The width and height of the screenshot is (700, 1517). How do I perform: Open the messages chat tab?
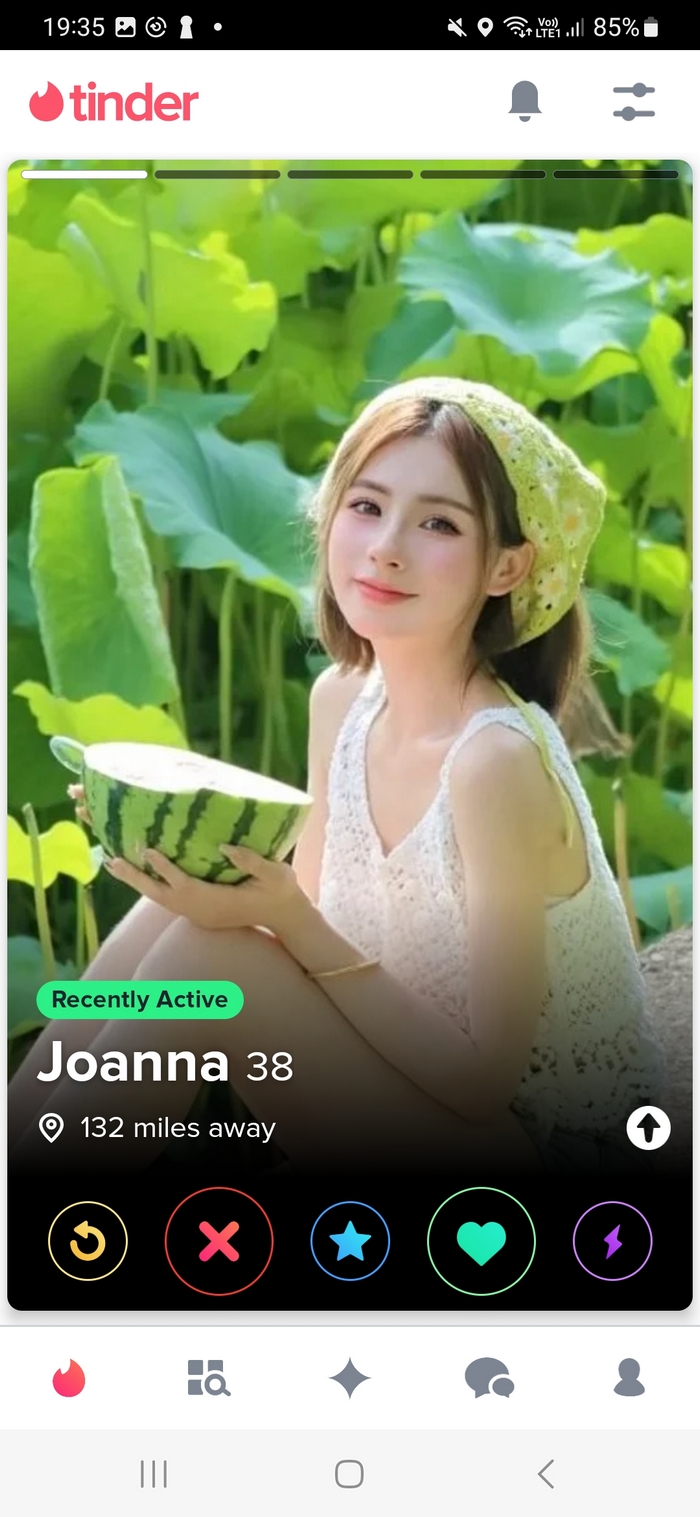tap(489, 1378)
